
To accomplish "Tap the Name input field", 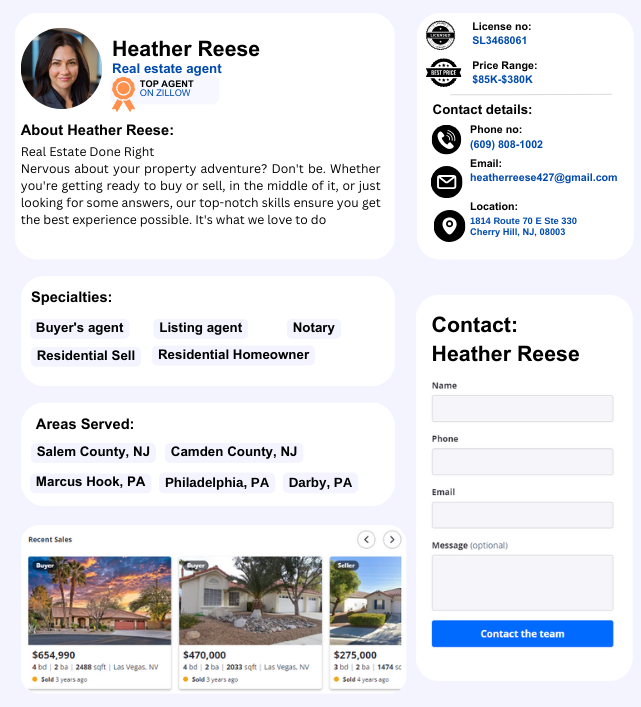I will coord(522,408).
